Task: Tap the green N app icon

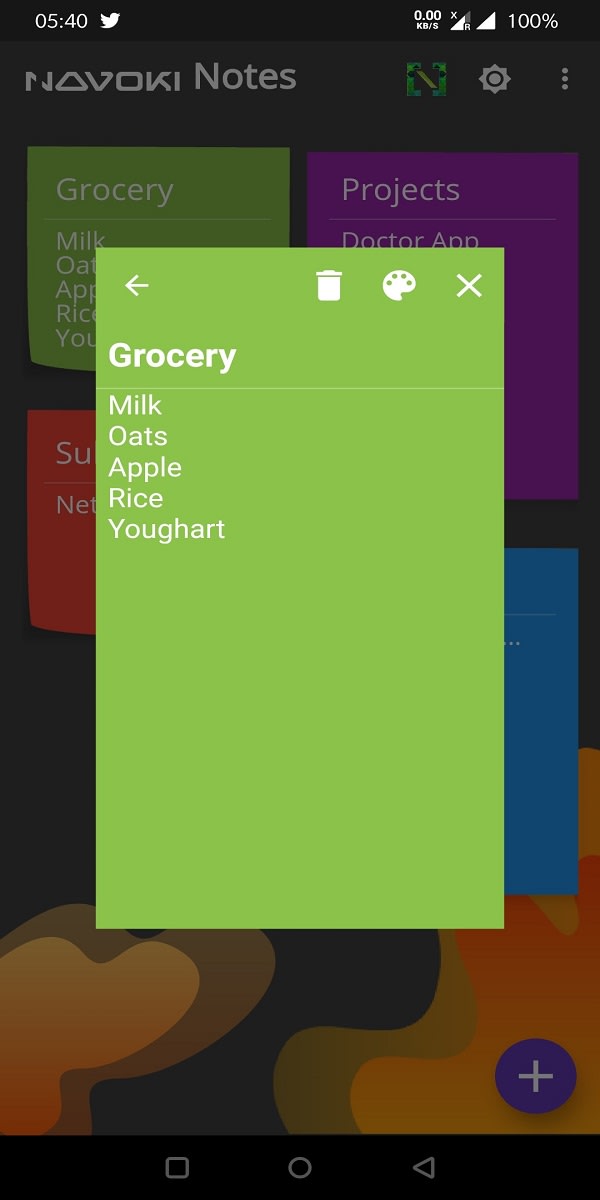Action: [x=426, y=79]
